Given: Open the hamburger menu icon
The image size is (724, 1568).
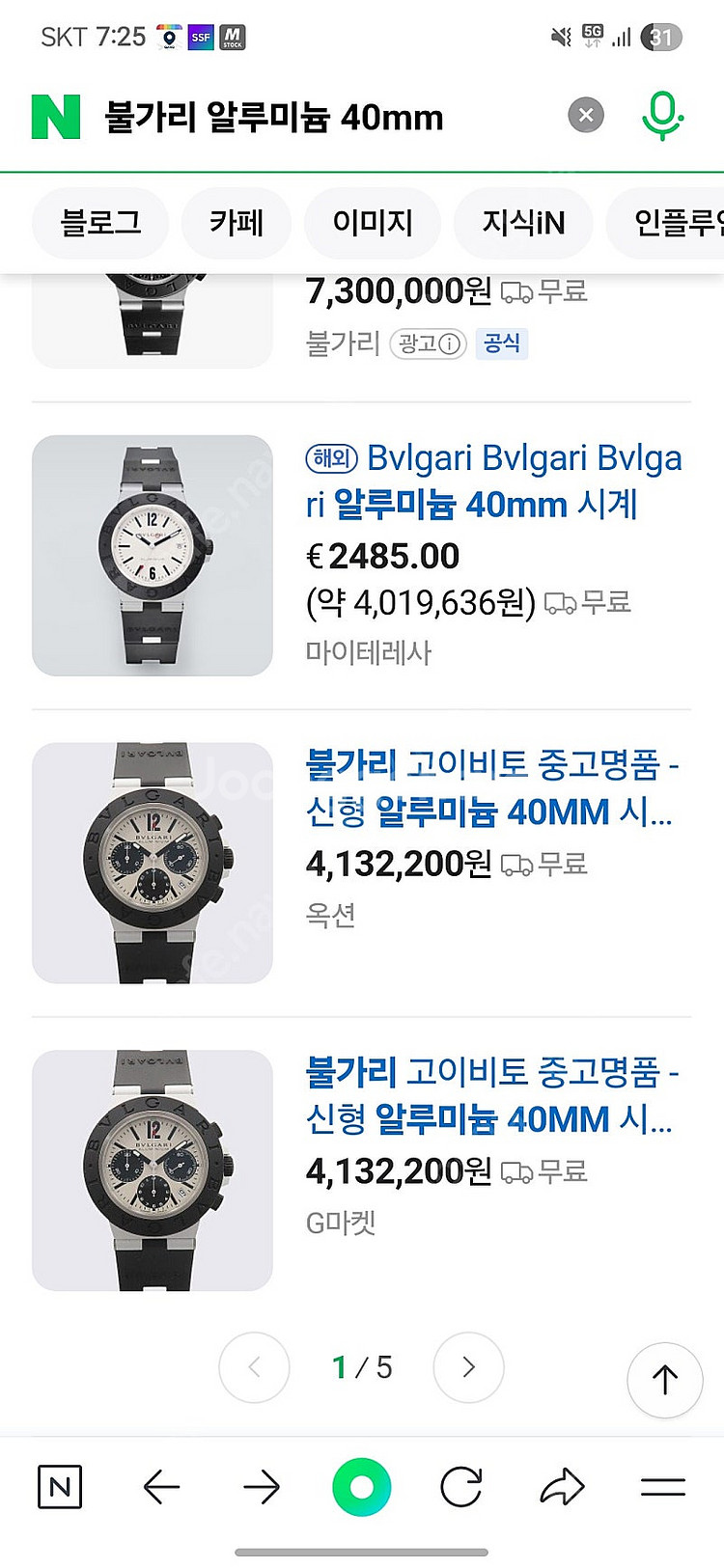Looking at the screenshot, I should (664, 1488).
